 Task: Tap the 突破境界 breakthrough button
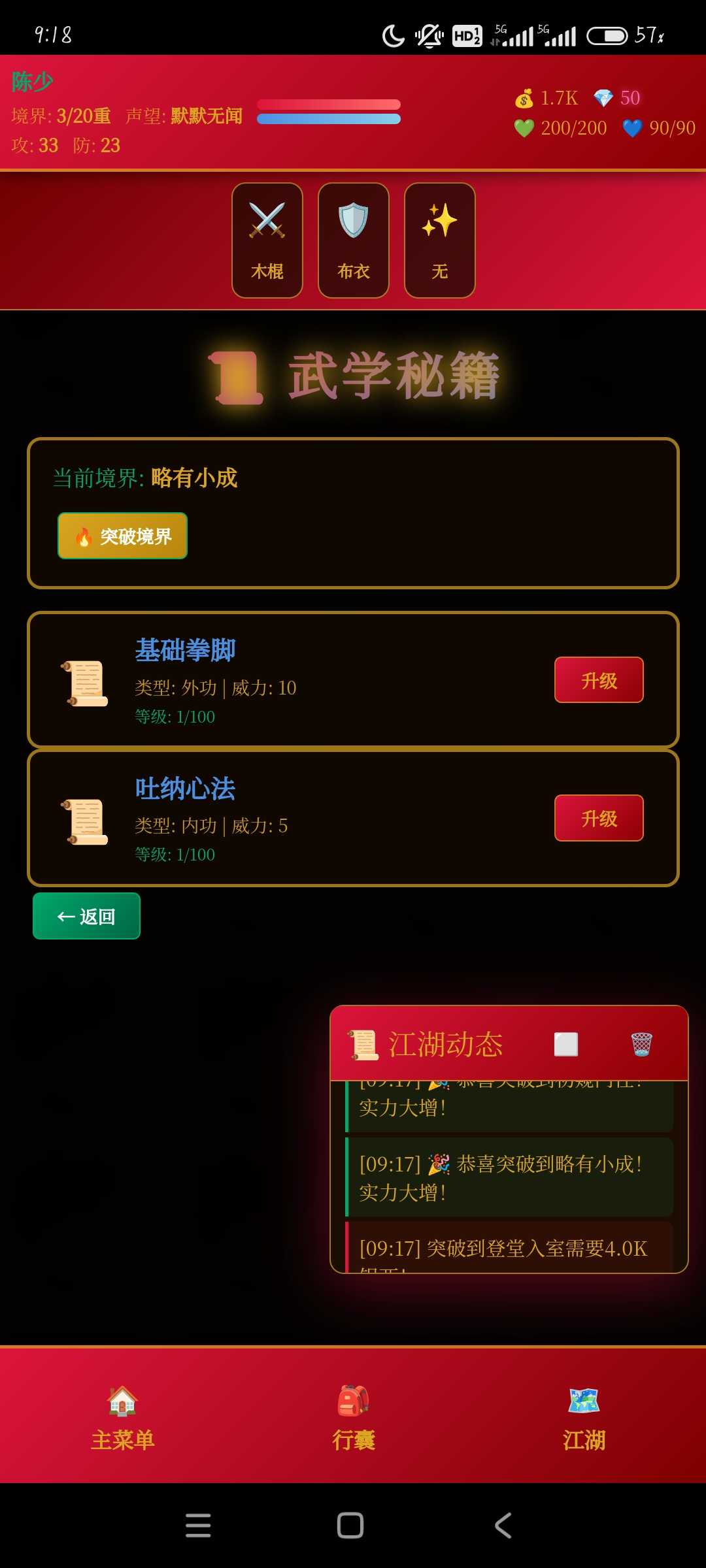pos(122,536)
